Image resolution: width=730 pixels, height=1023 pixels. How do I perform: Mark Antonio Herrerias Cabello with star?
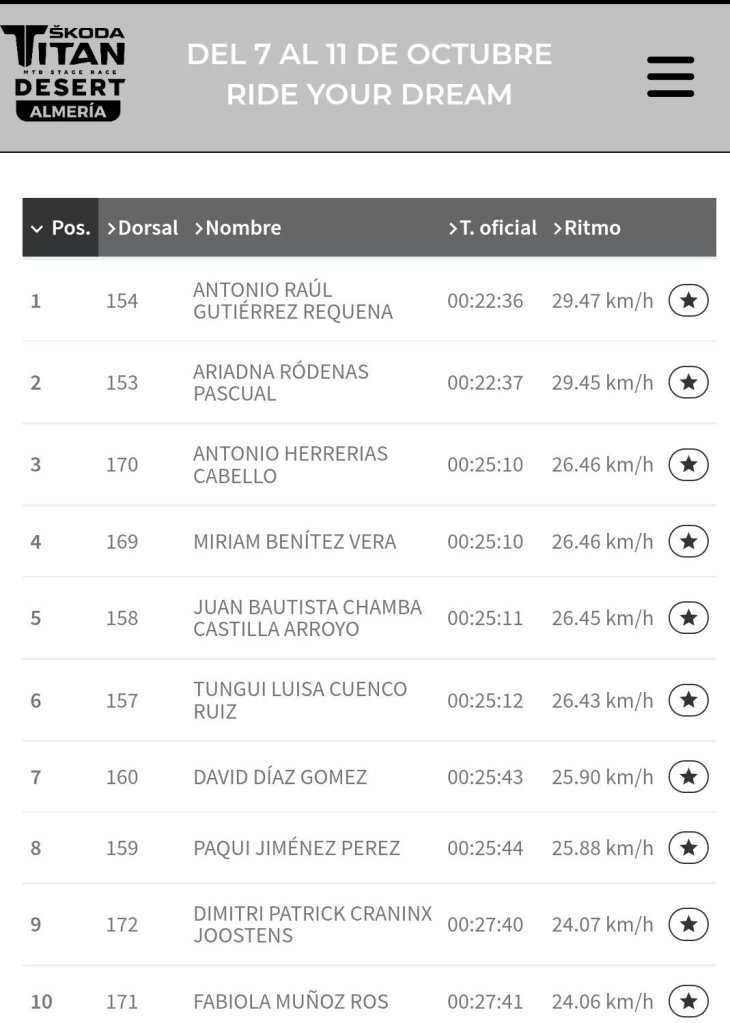click(x=688, y=464)
